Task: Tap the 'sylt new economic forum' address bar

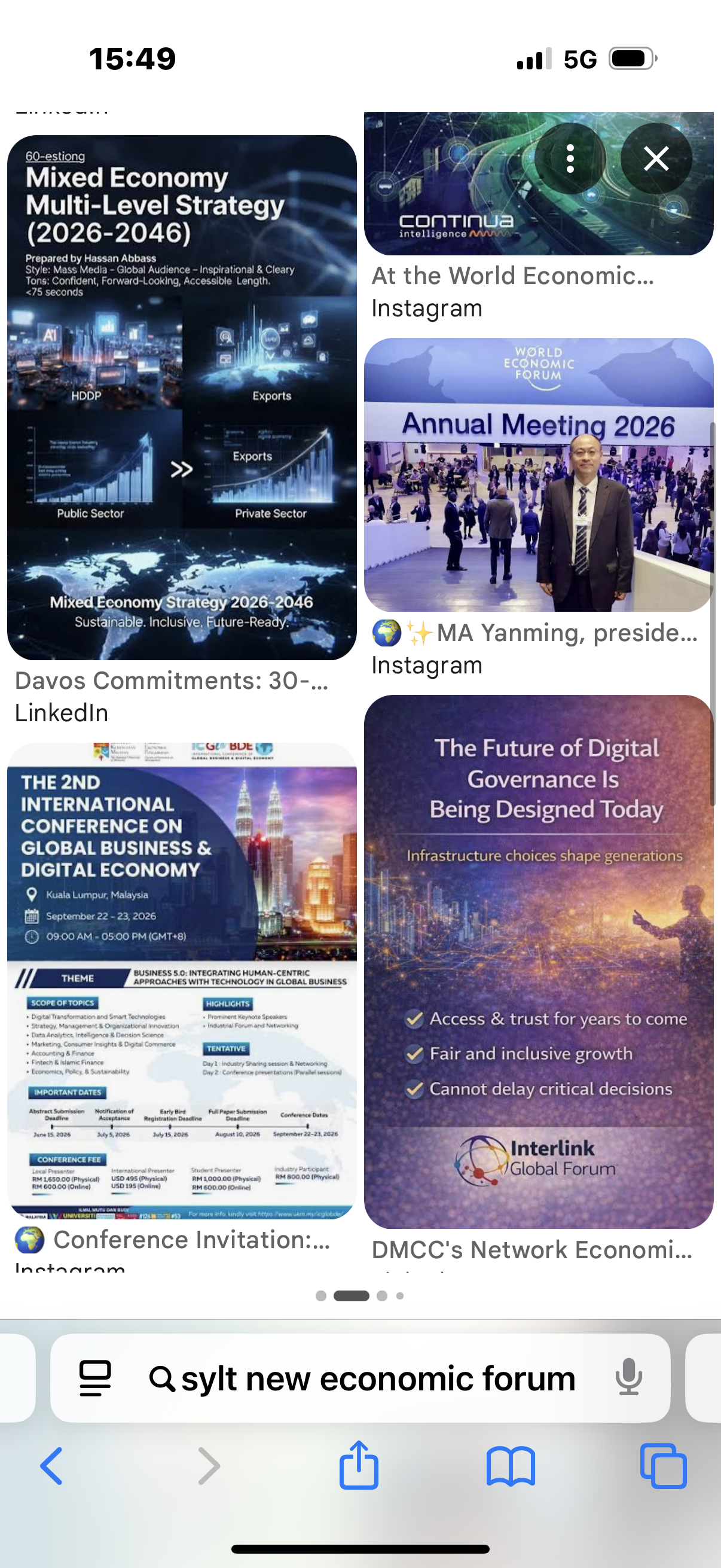Action: 377,1378
